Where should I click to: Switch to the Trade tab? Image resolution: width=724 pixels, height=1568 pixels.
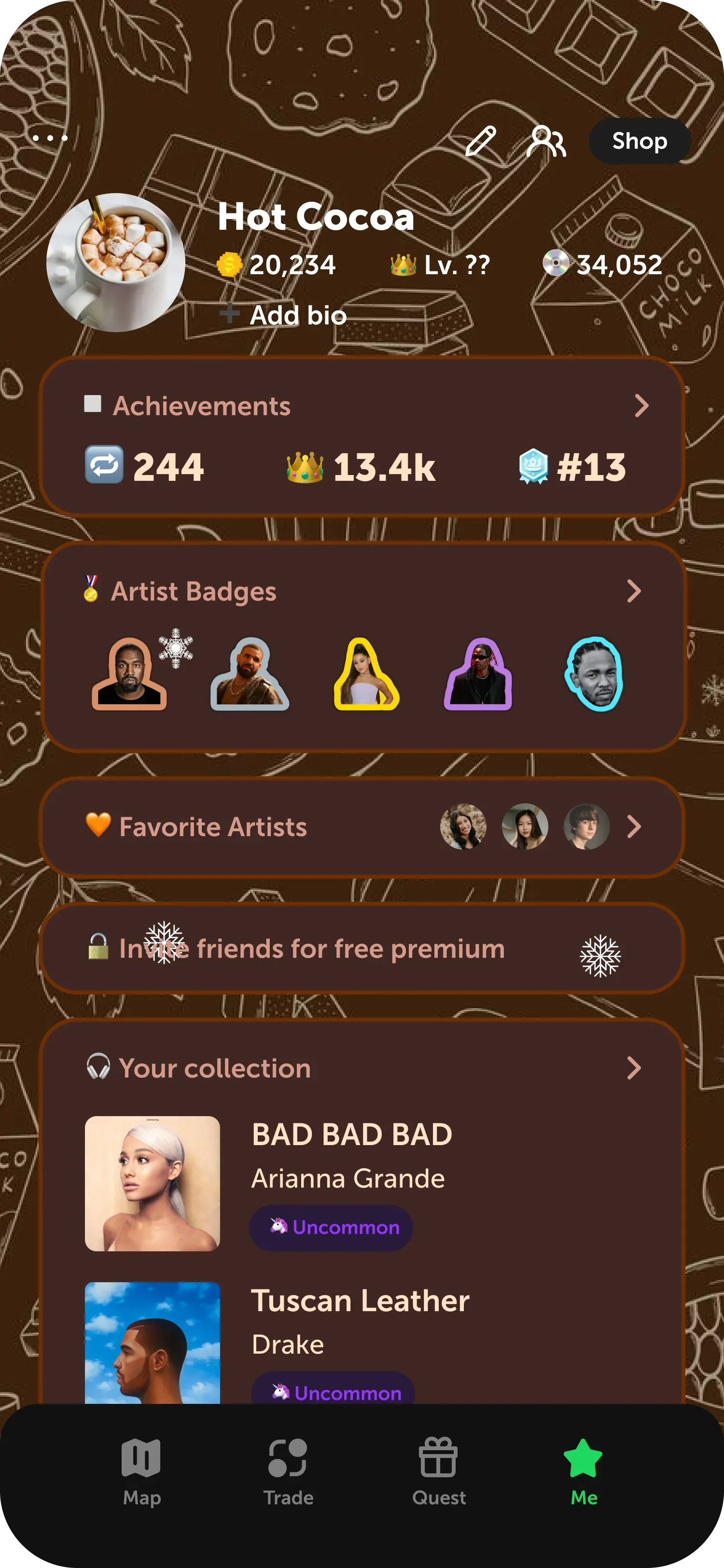pyautogui.click(x=288, y=1472)
